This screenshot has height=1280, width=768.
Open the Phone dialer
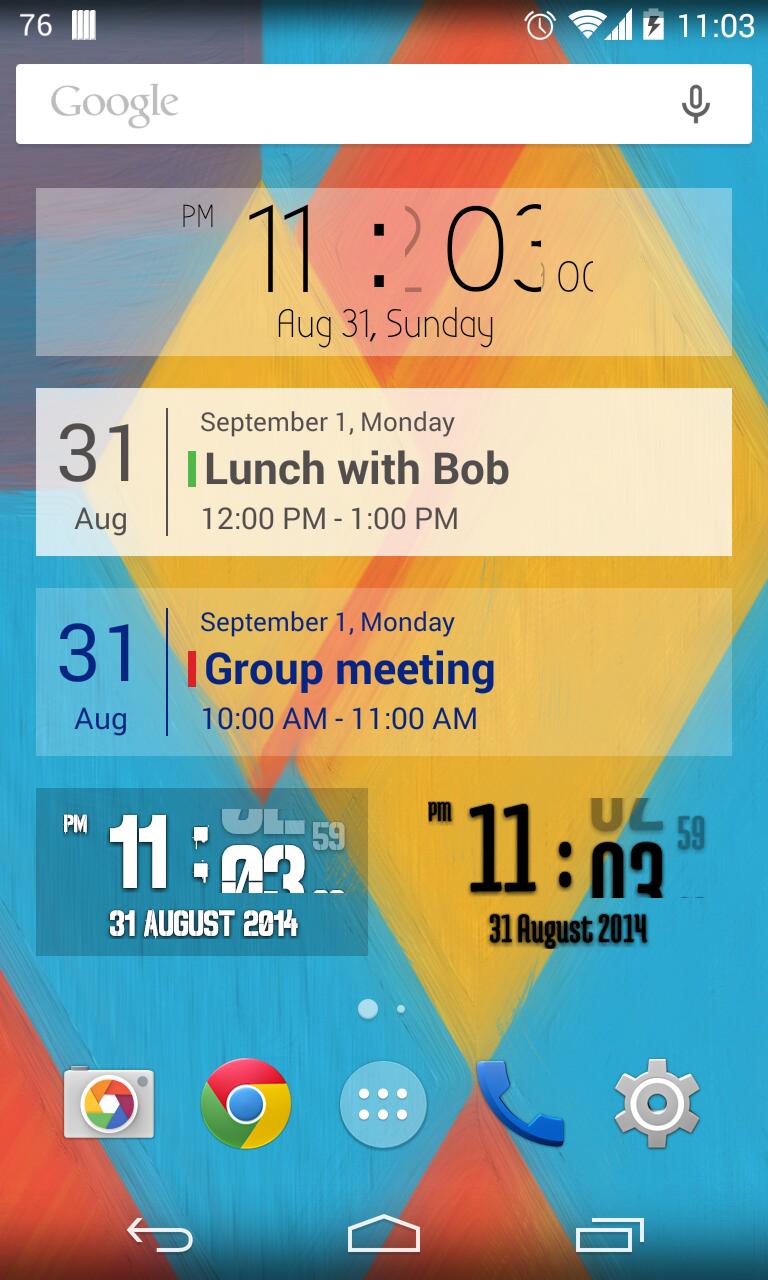coord(523,1105)
